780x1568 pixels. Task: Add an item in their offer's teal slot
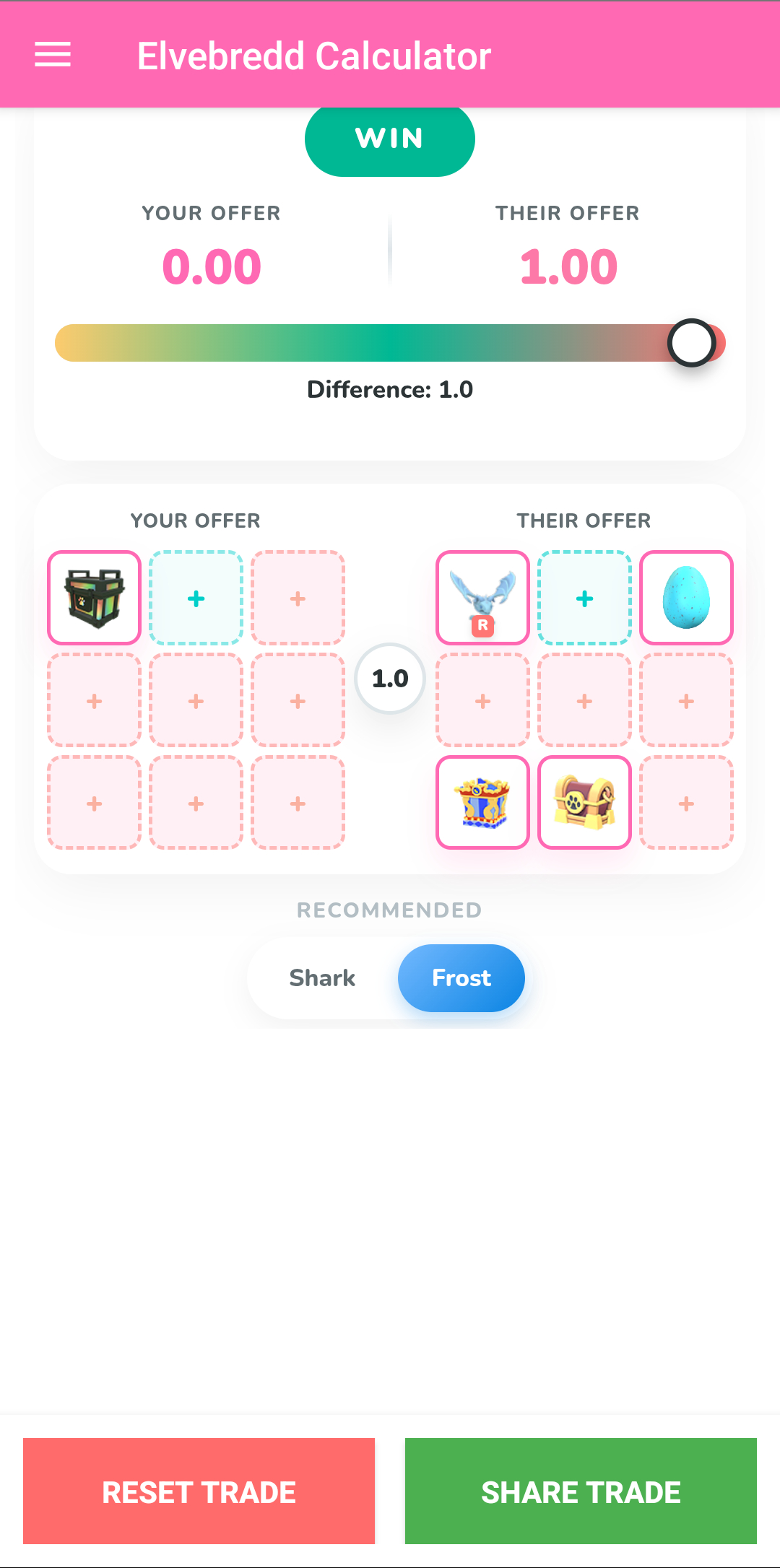(584, 598)
